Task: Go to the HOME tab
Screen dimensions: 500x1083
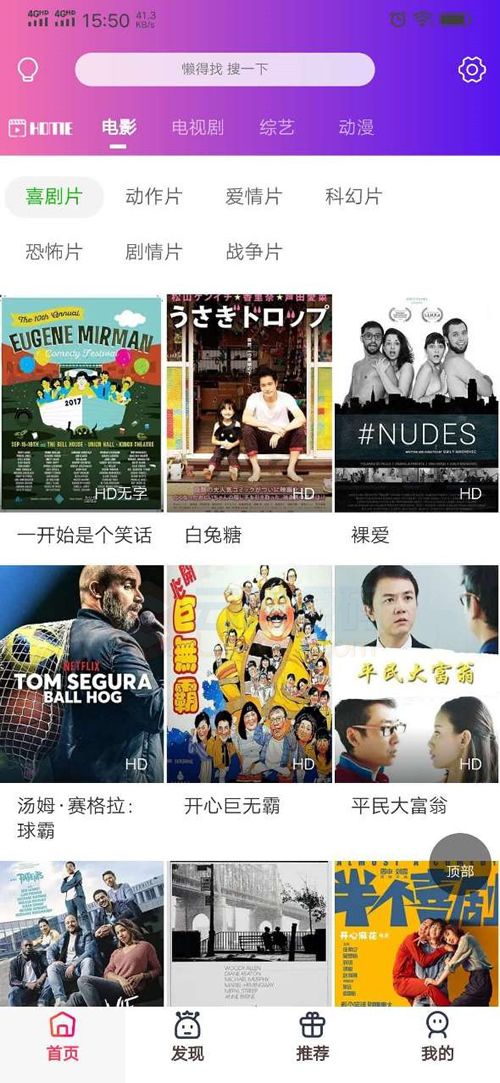Action: pyautogui.click(x=41, y=128)
